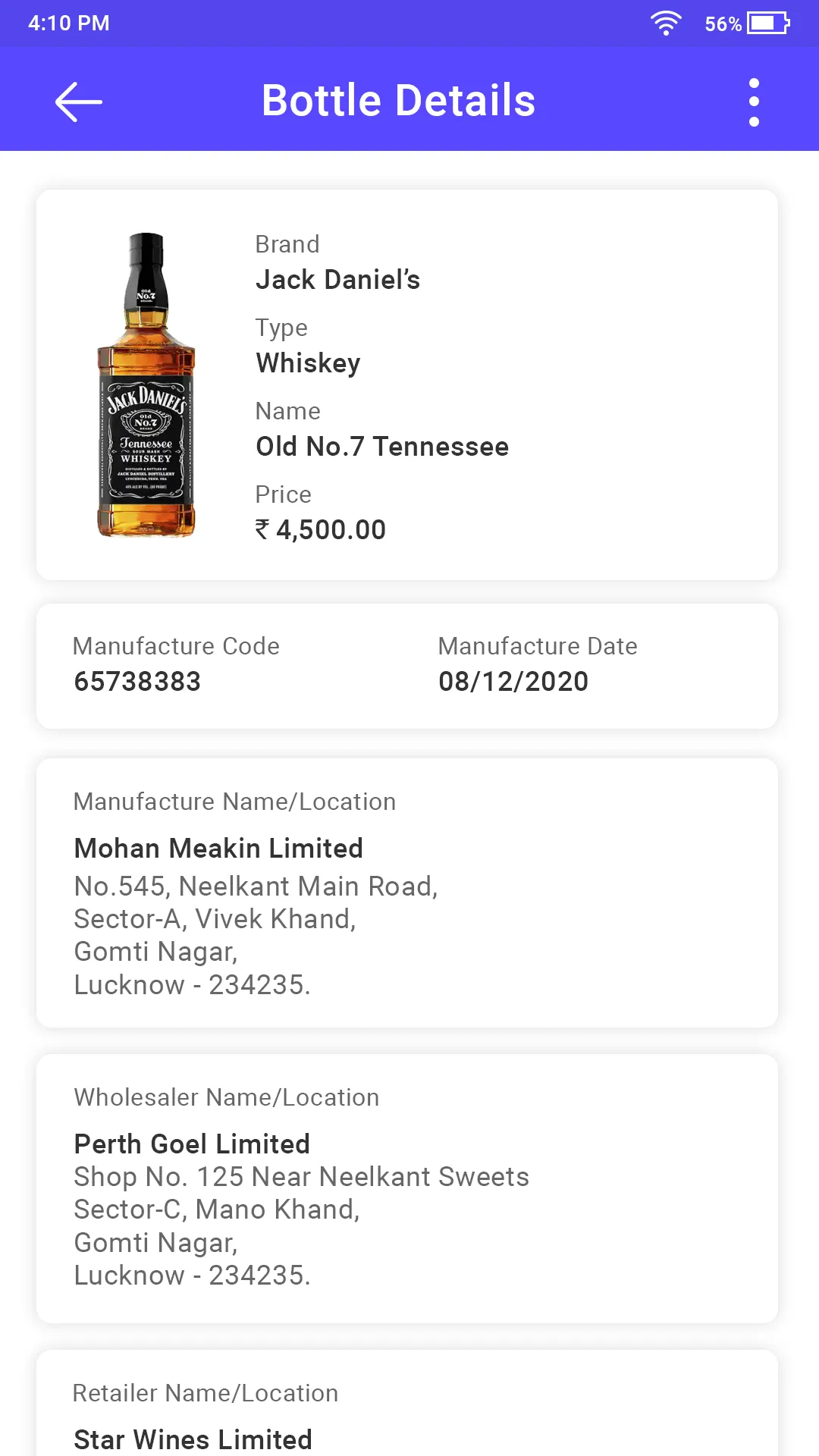Tap Mohan Meakin Limited
This screenshot has width=819, height=1456.
(218, 848)
